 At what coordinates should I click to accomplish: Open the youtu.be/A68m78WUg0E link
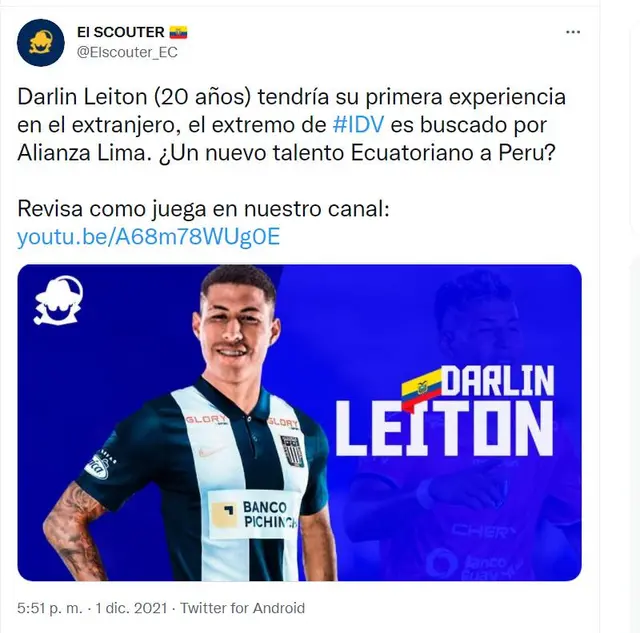148,237
